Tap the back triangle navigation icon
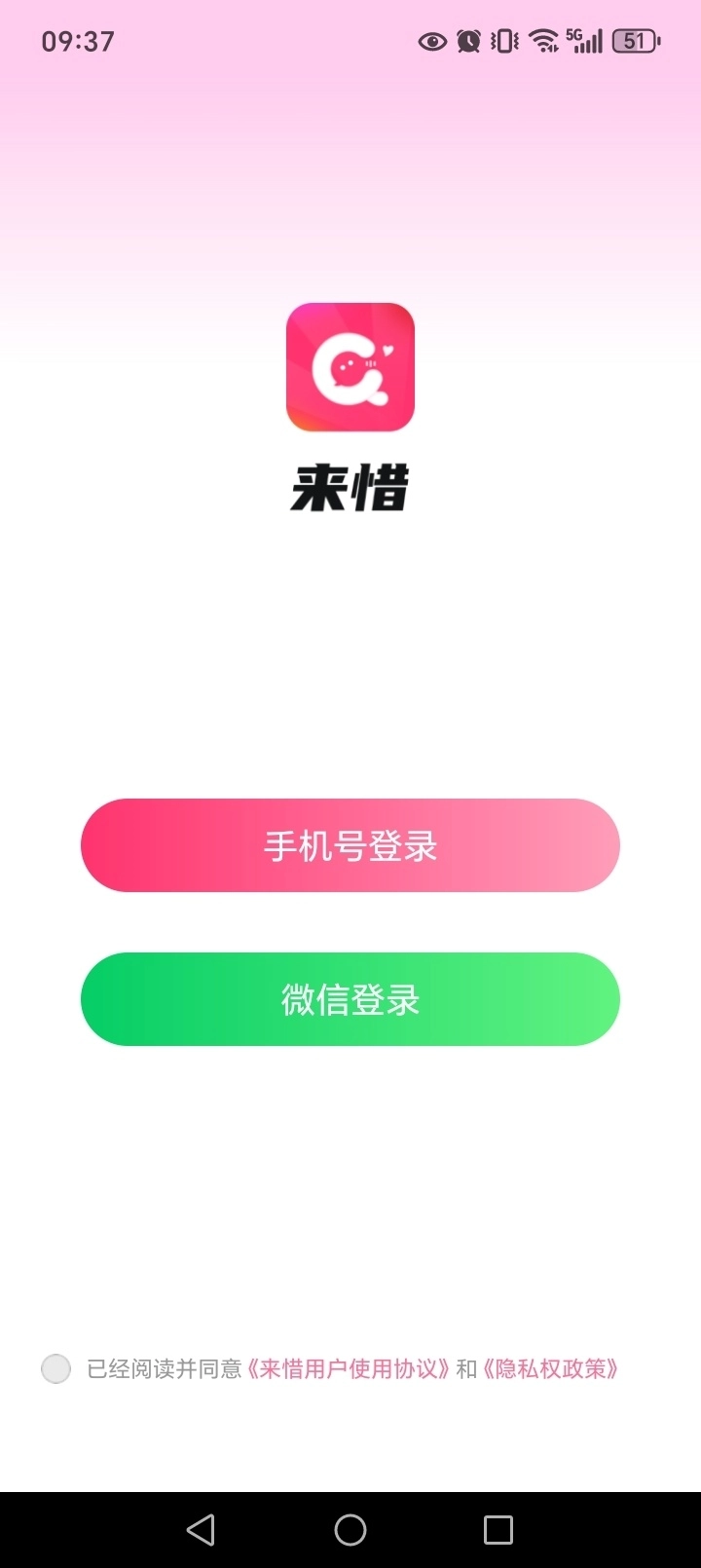 [201, 1529]
